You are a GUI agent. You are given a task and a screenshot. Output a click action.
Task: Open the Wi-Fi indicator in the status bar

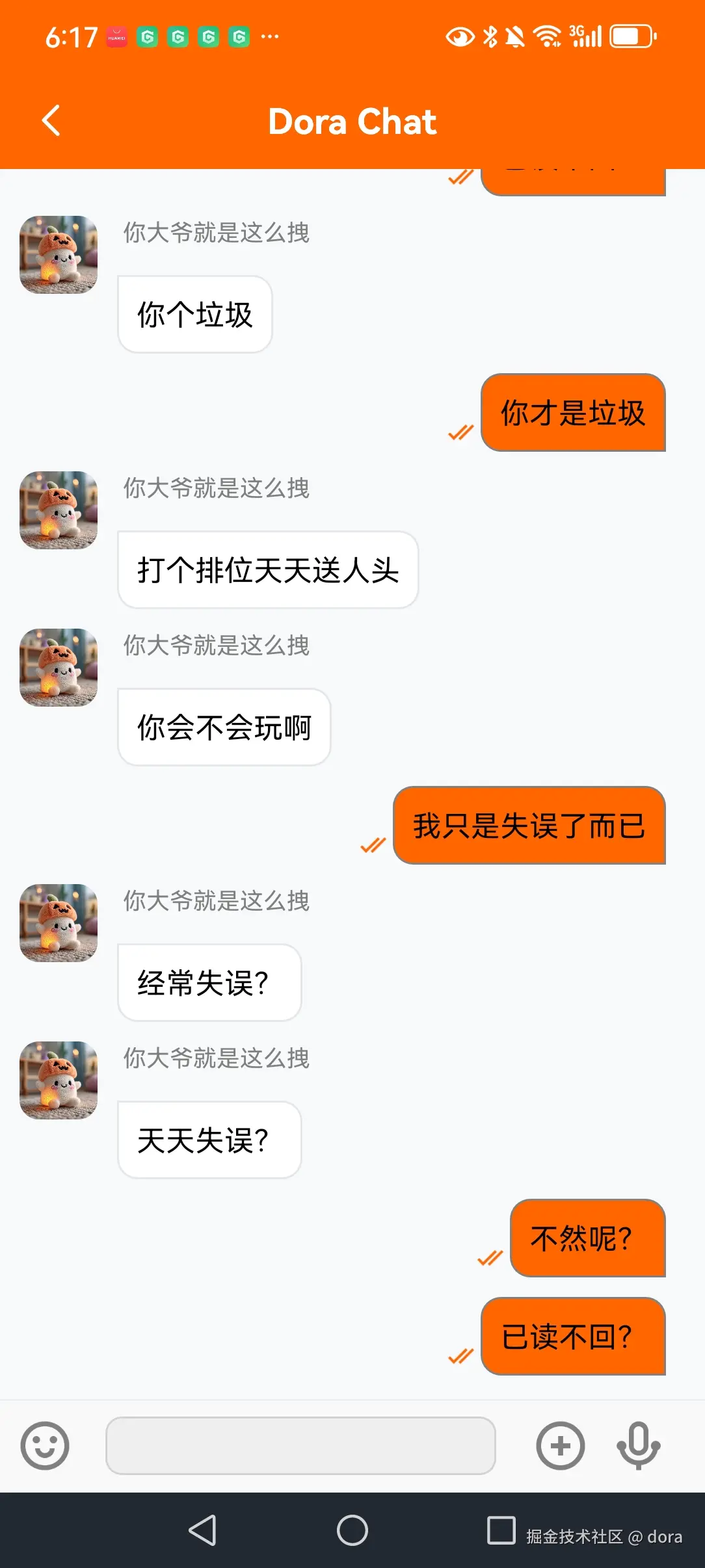tap(546, 37)
